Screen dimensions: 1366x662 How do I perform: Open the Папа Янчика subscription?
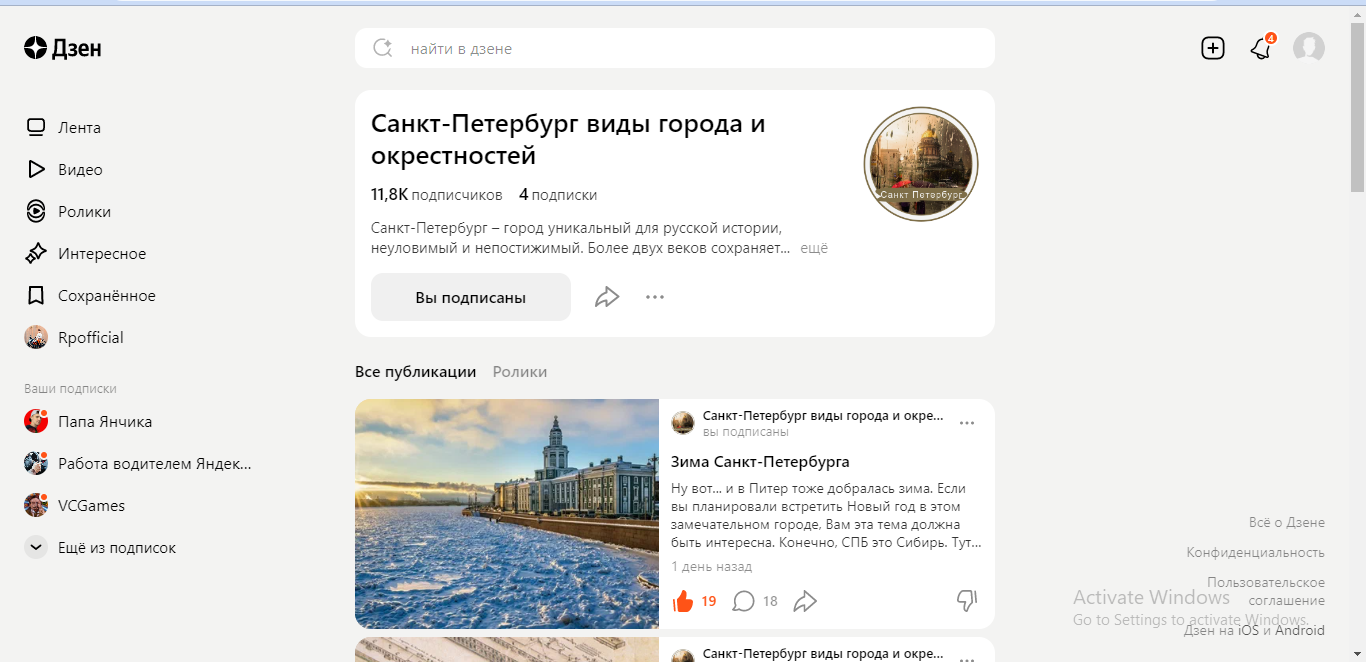tap(104, 422)
